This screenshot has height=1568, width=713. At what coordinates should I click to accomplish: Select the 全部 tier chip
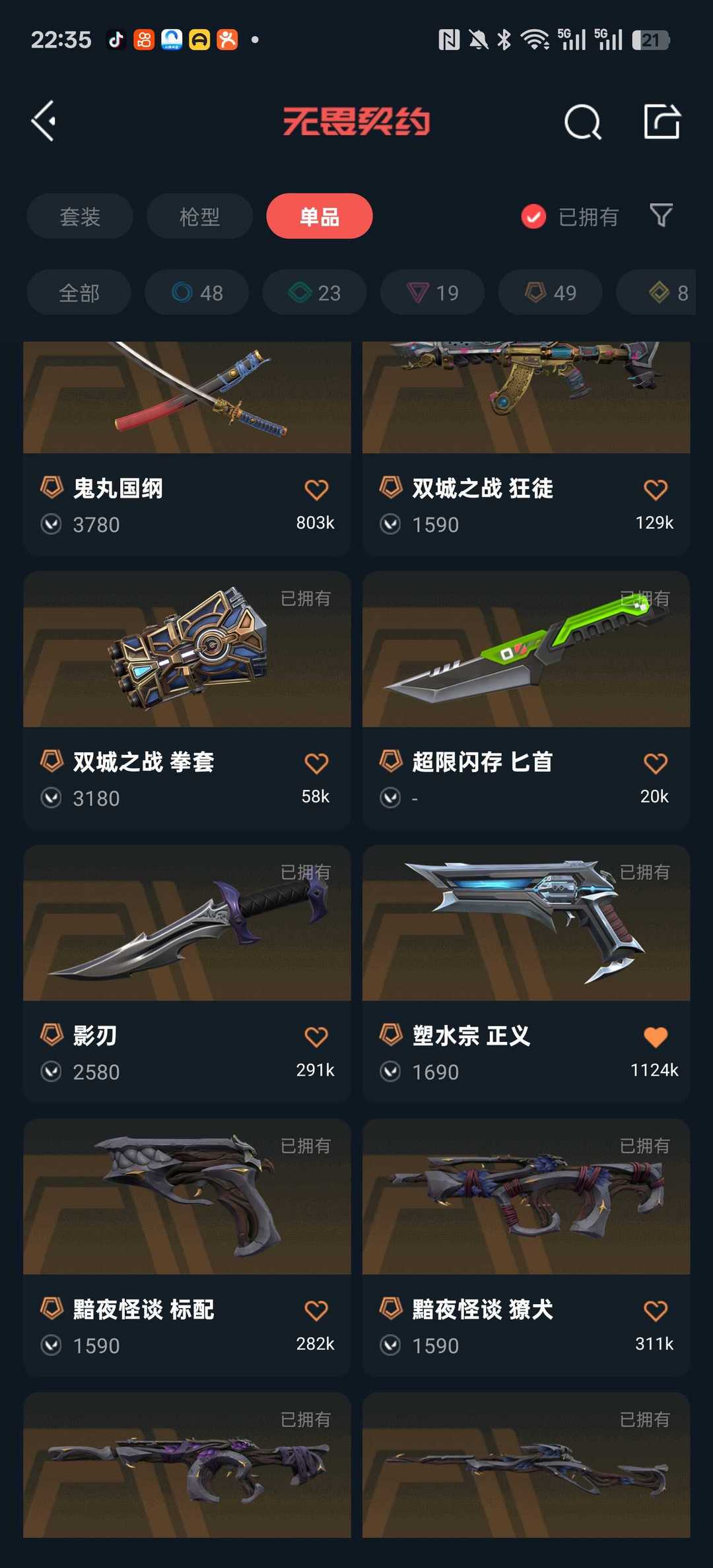point(79,292)
